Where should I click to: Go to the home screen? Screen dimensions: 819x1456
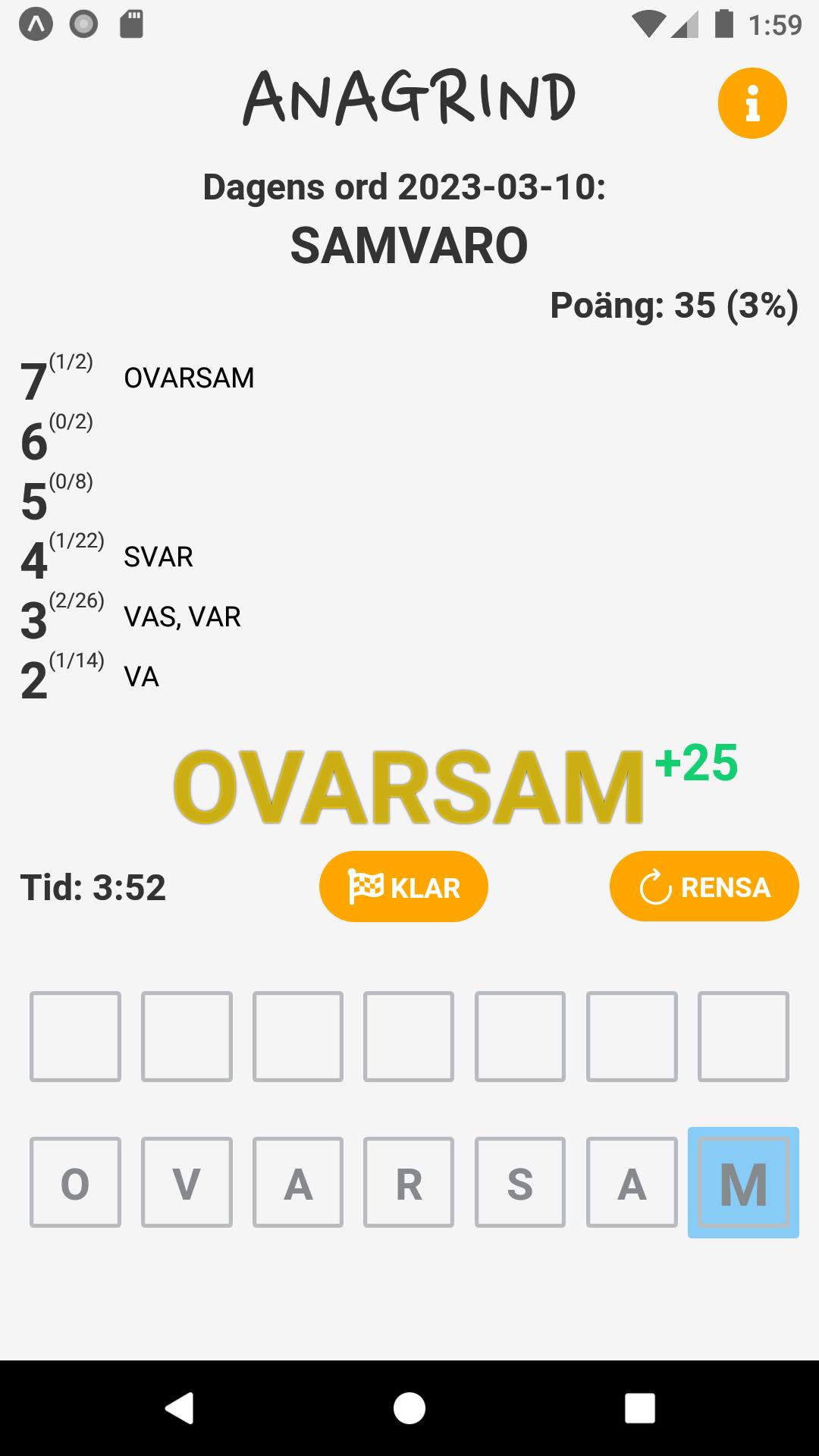click(409, 1408)
